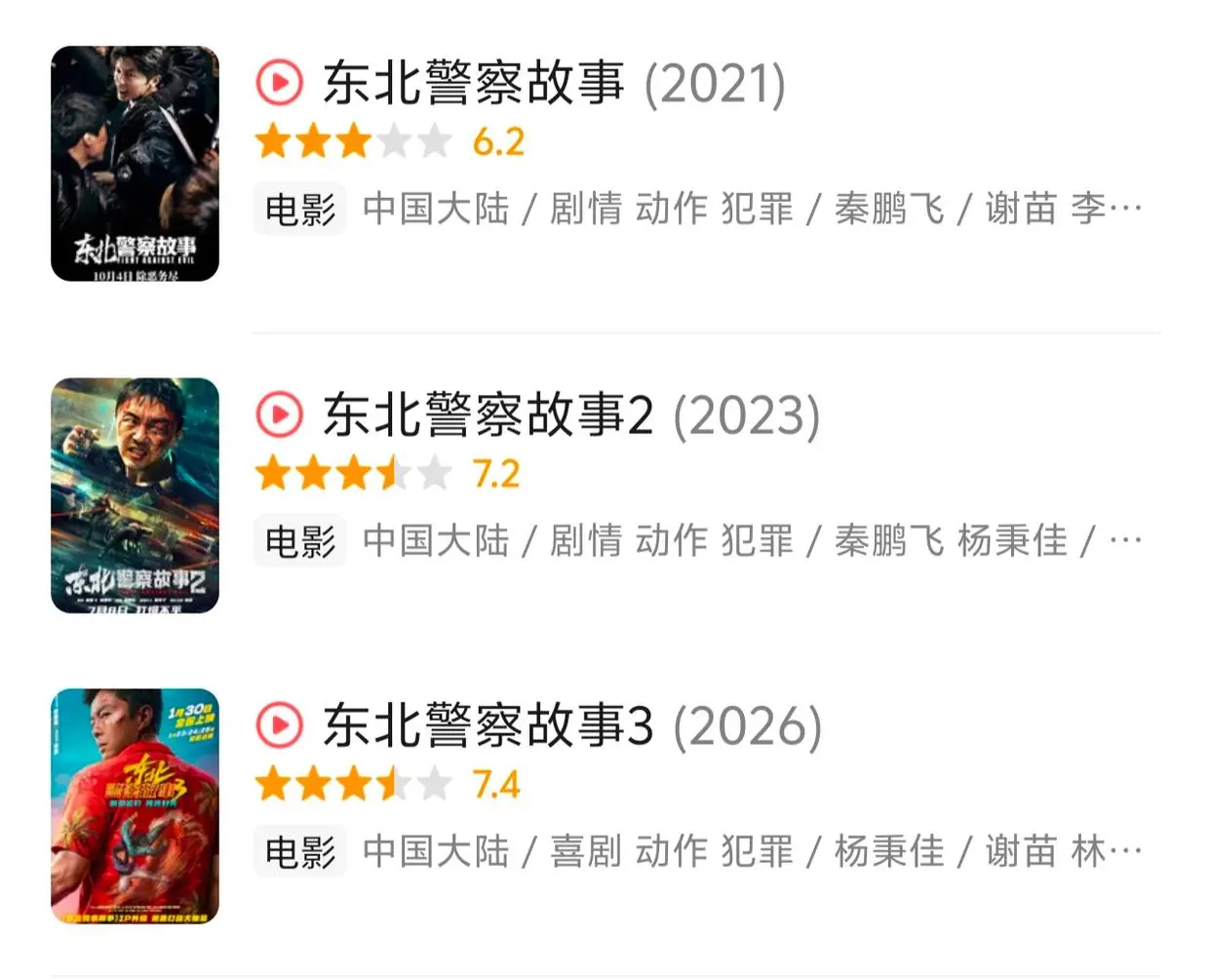View the poster of 东北警察故事2

135,495
